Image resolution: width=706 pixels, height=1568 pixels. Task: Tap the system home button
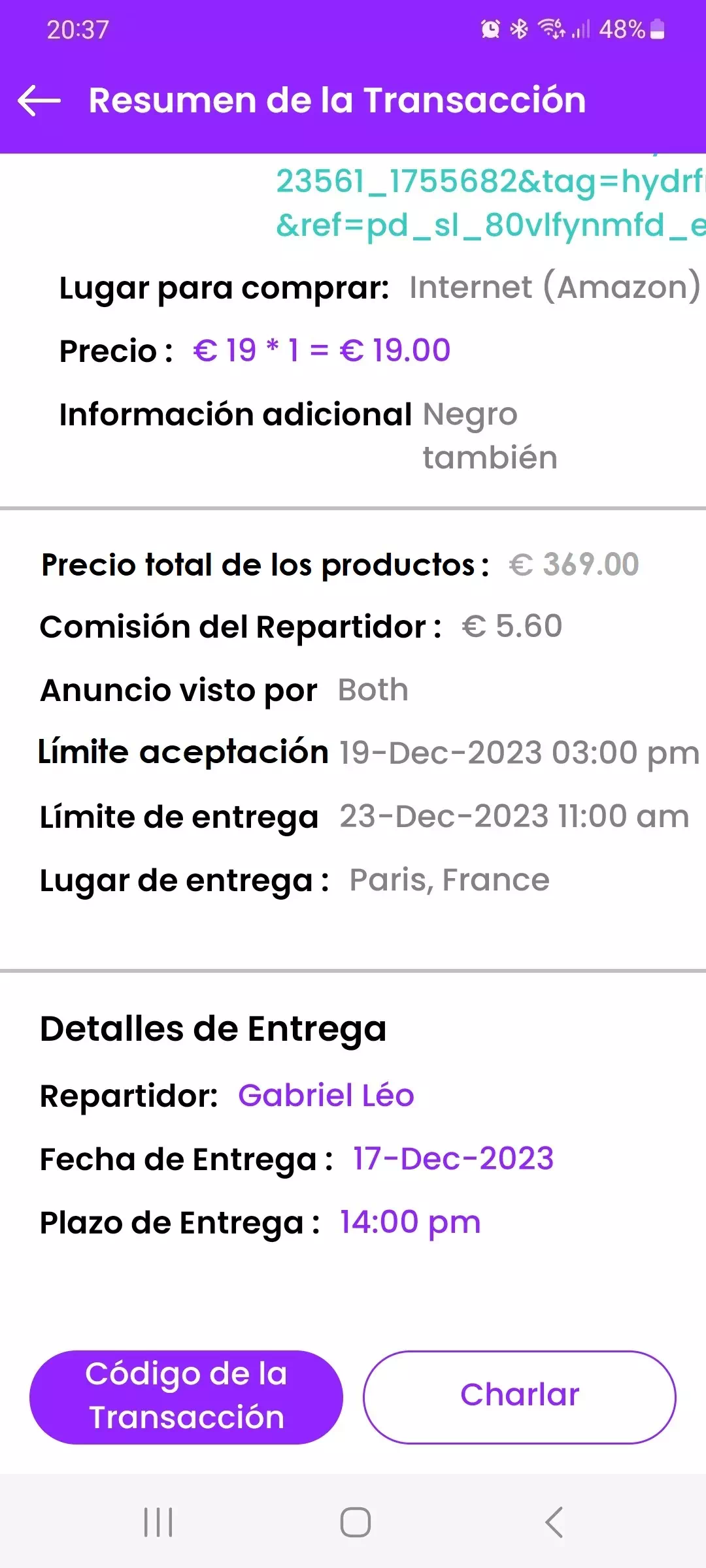click(355, 1522)
